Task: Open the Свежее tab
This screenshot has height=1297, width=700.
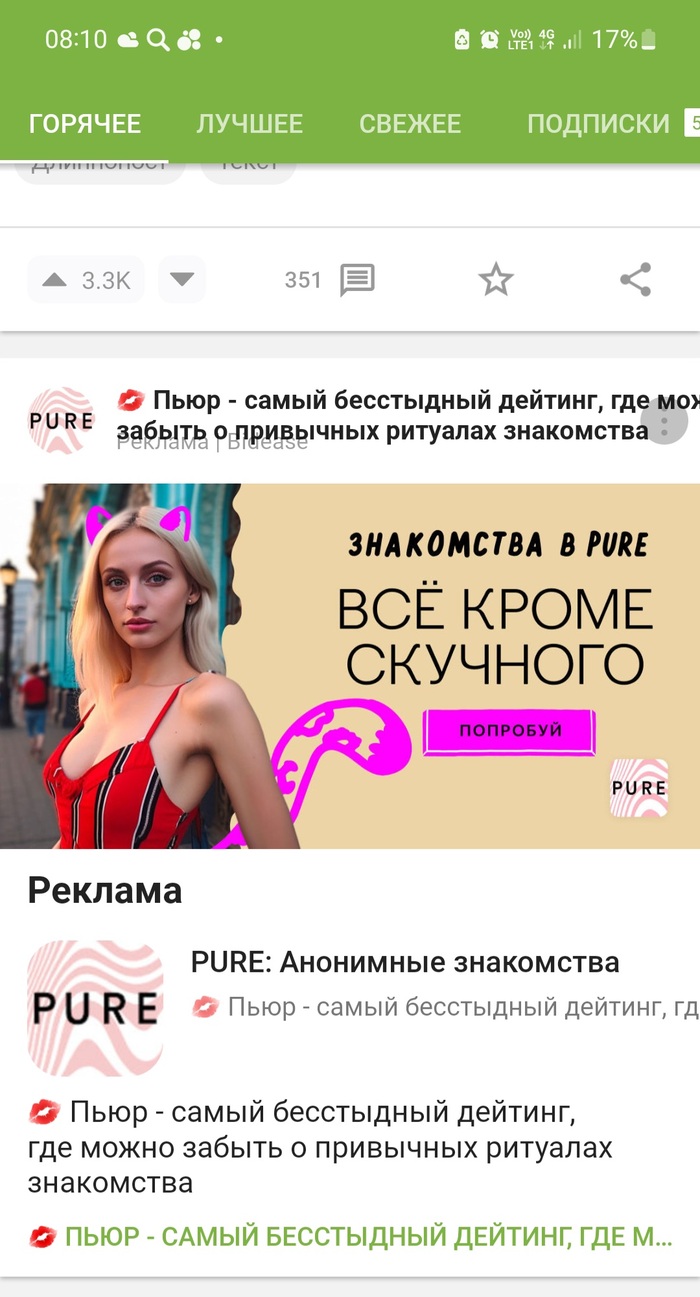Action: [x=410, y=124]
